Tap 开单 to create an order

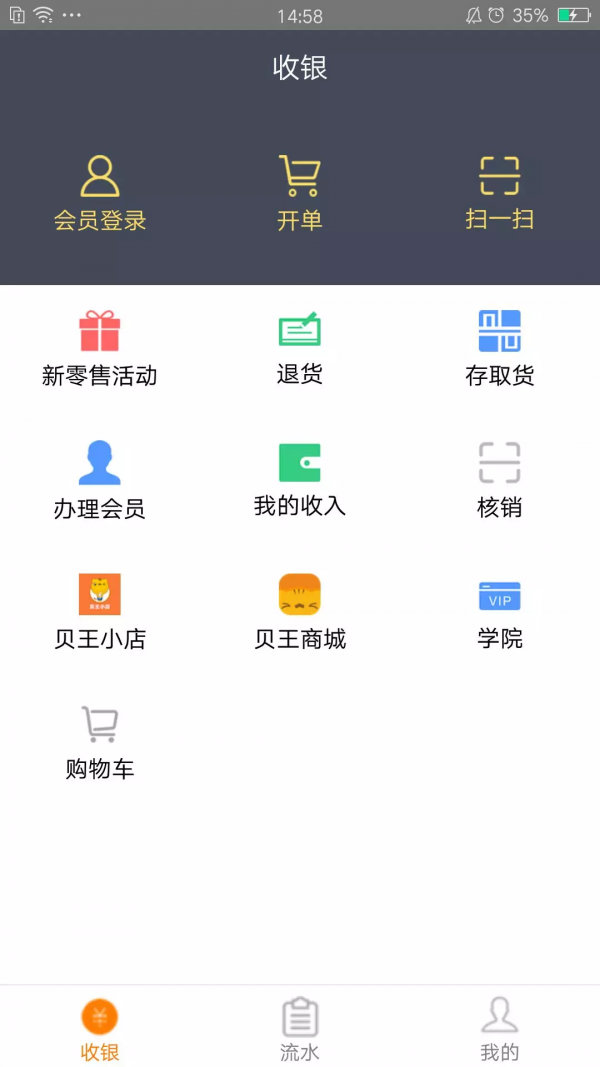pyautogui.click(x=299, y=193)
